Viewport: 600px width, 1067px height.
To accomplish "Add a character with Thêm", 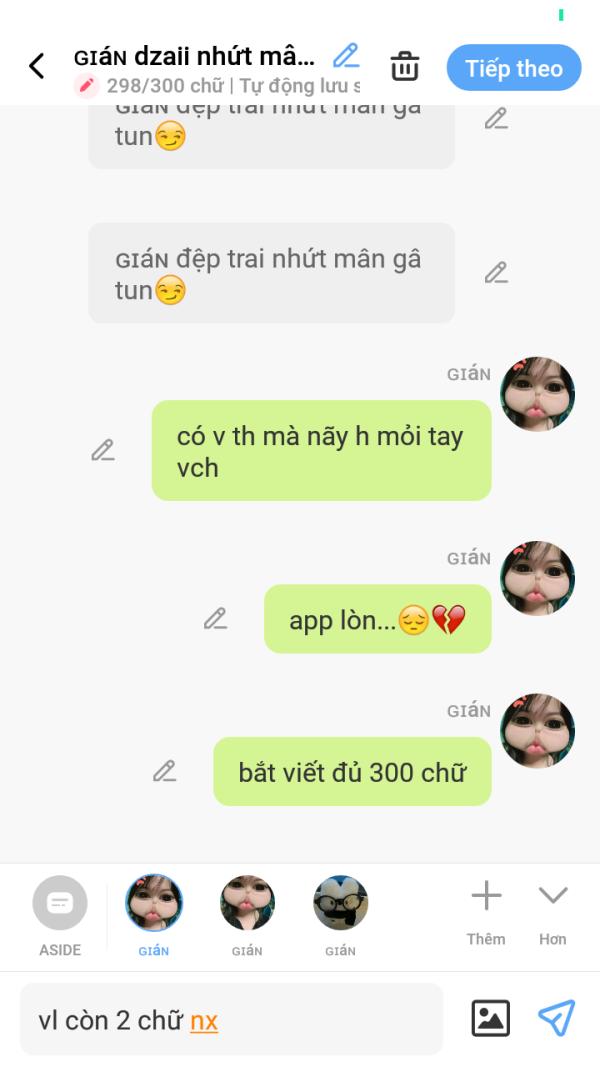I will click(x=486, y=910).
